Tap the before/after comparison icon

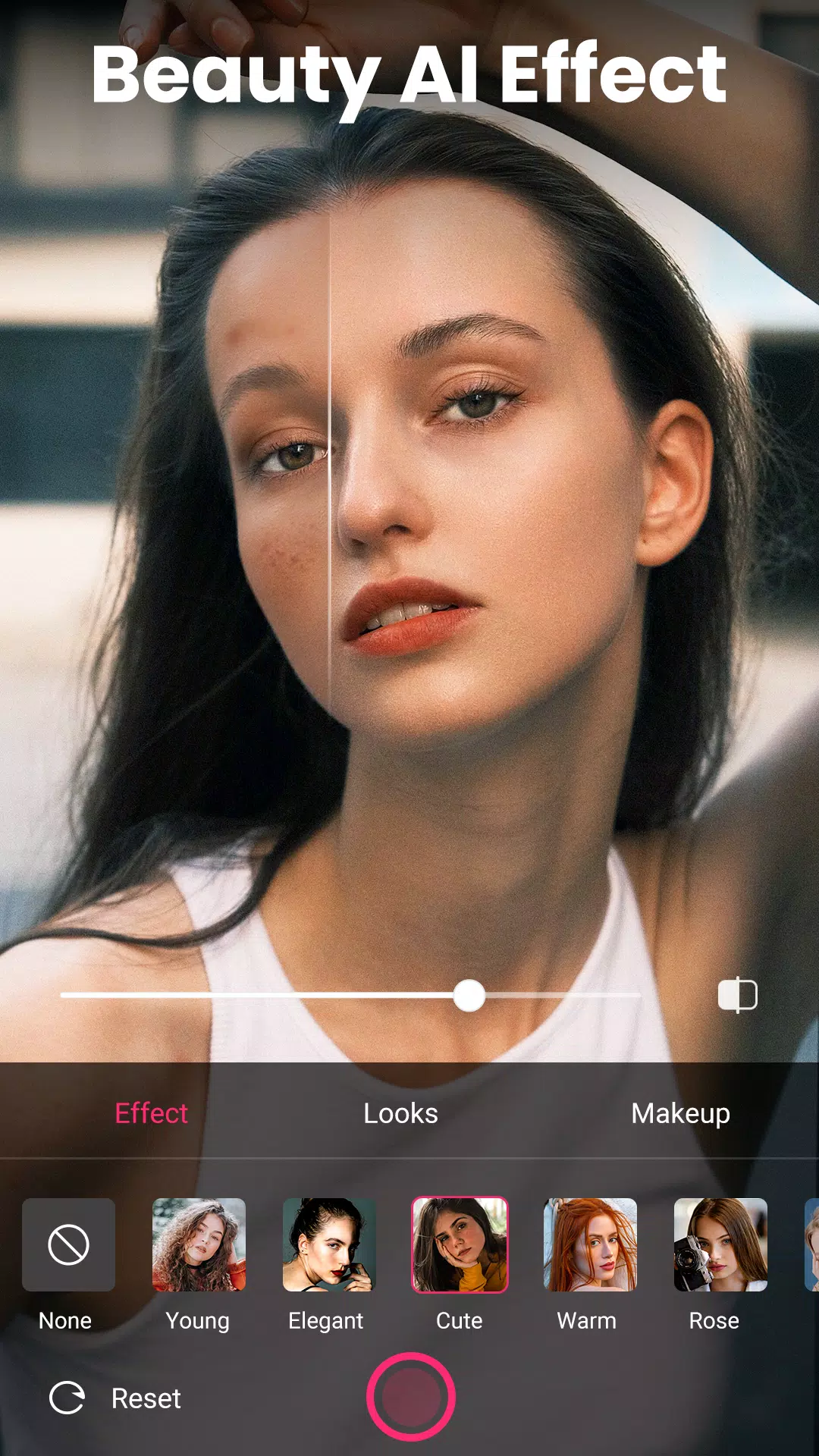click(x=739, y=994)
